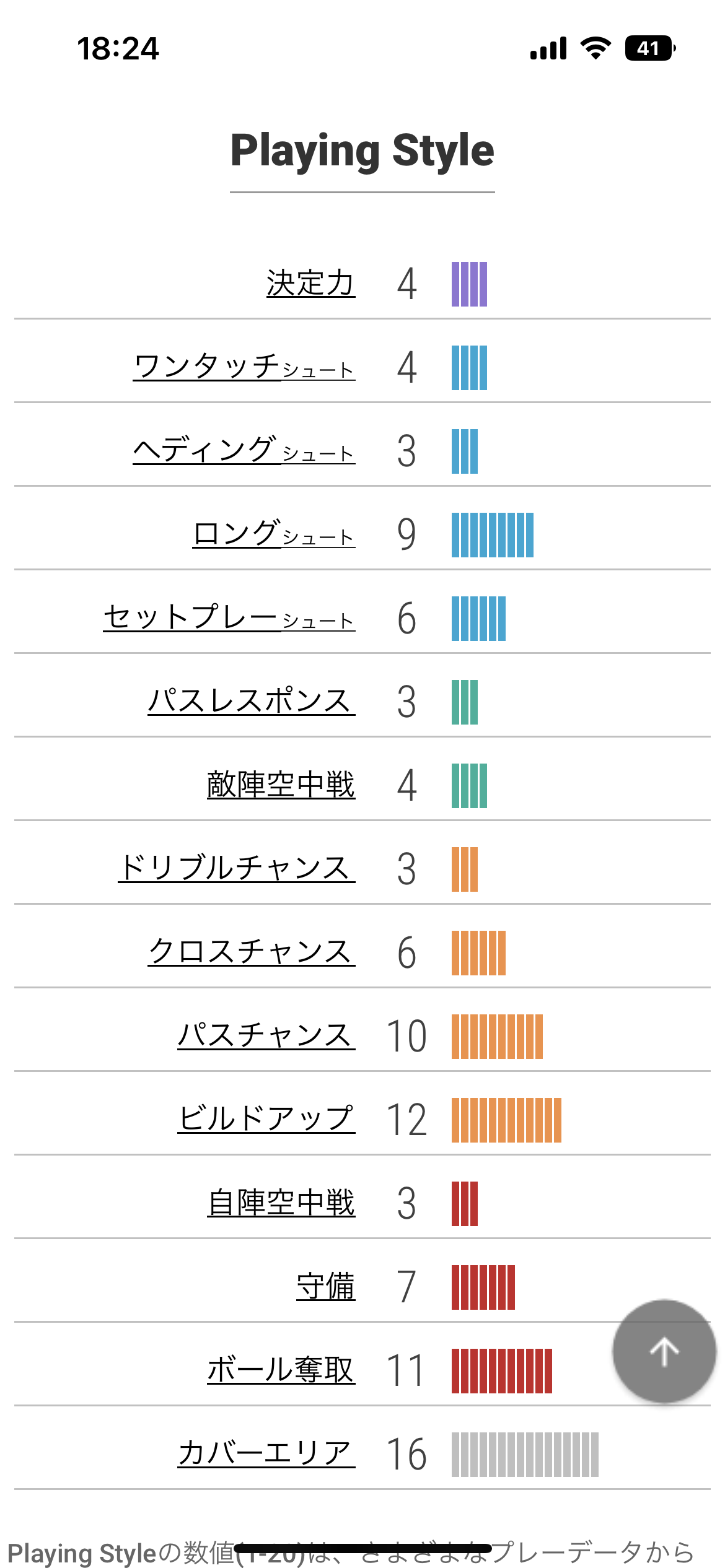
Task: Open the パスチャンス link
Action: (x=266, y=1035)
